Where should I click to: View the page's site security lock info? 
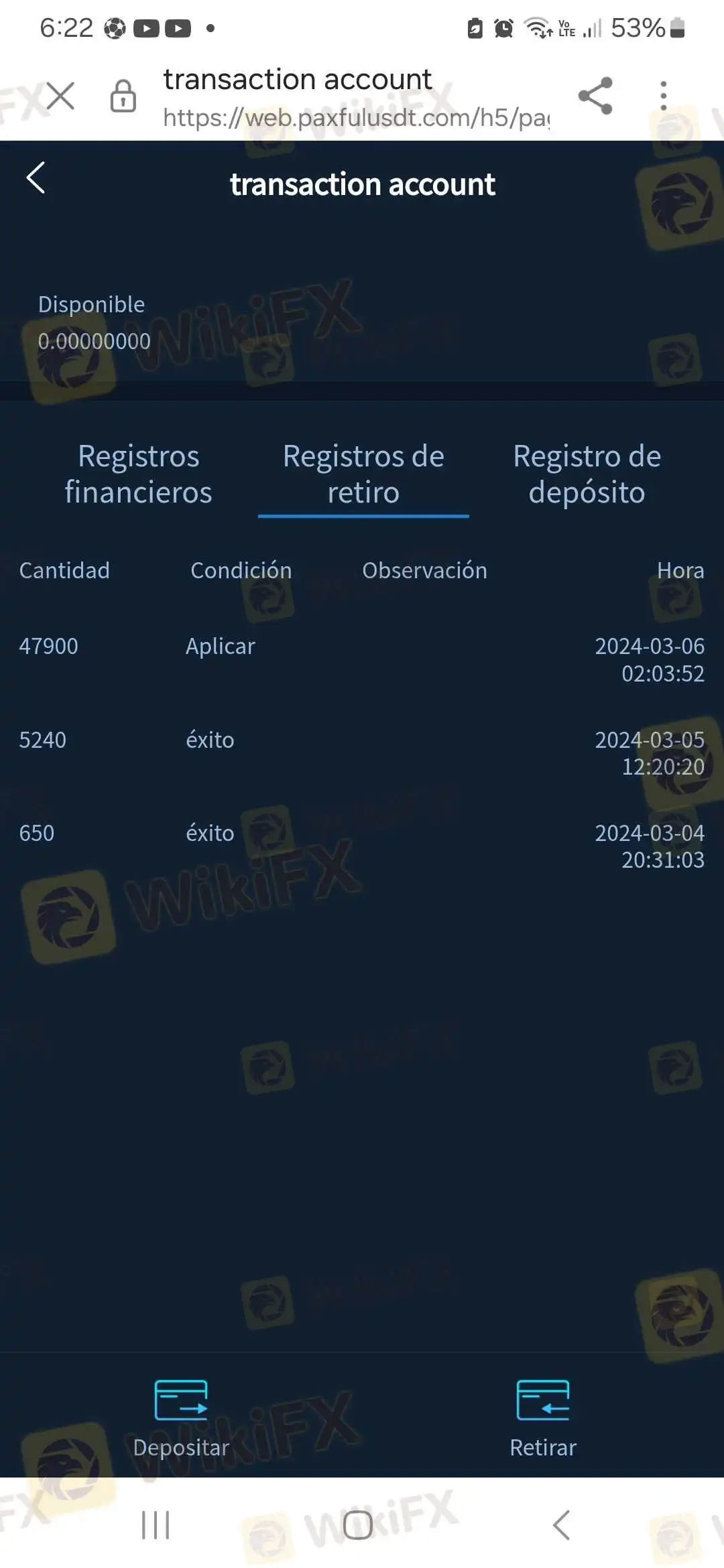coord(123,96)
